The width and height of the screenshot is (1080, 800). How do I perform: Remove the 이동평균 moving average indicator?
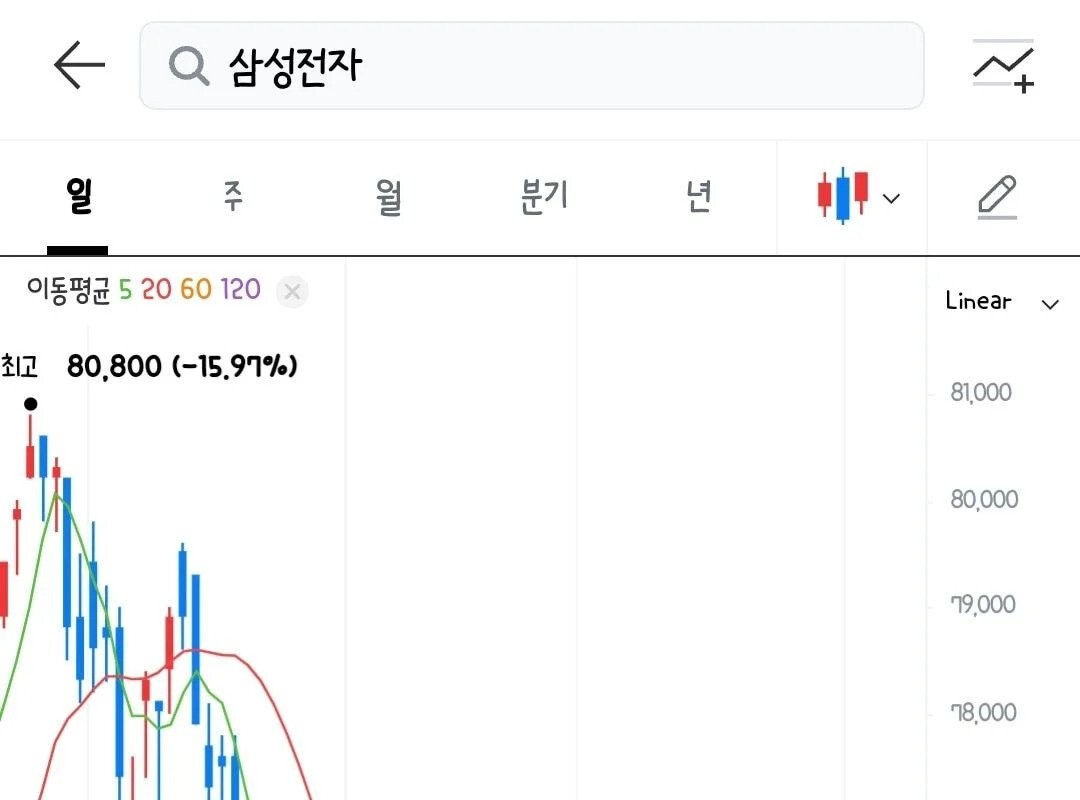pos(292,291)
